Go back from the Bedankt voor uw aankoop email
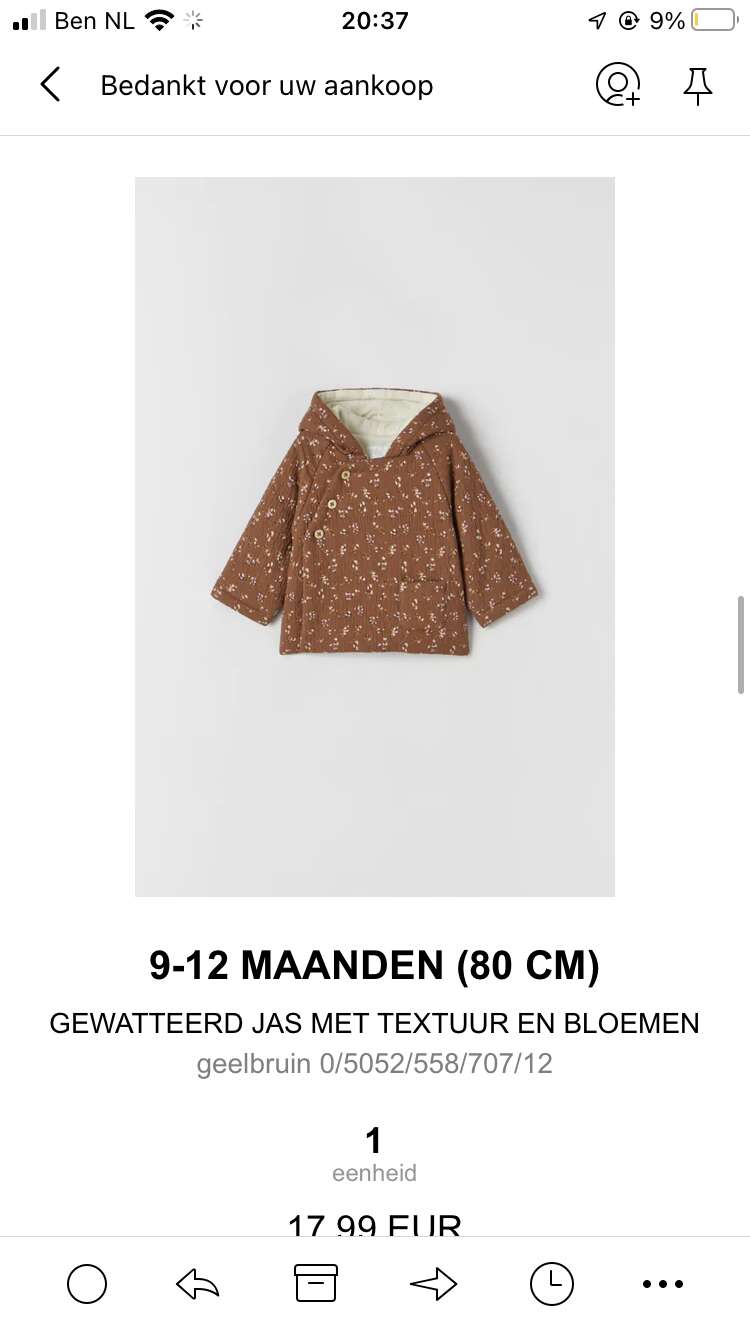 click(50, 85)
